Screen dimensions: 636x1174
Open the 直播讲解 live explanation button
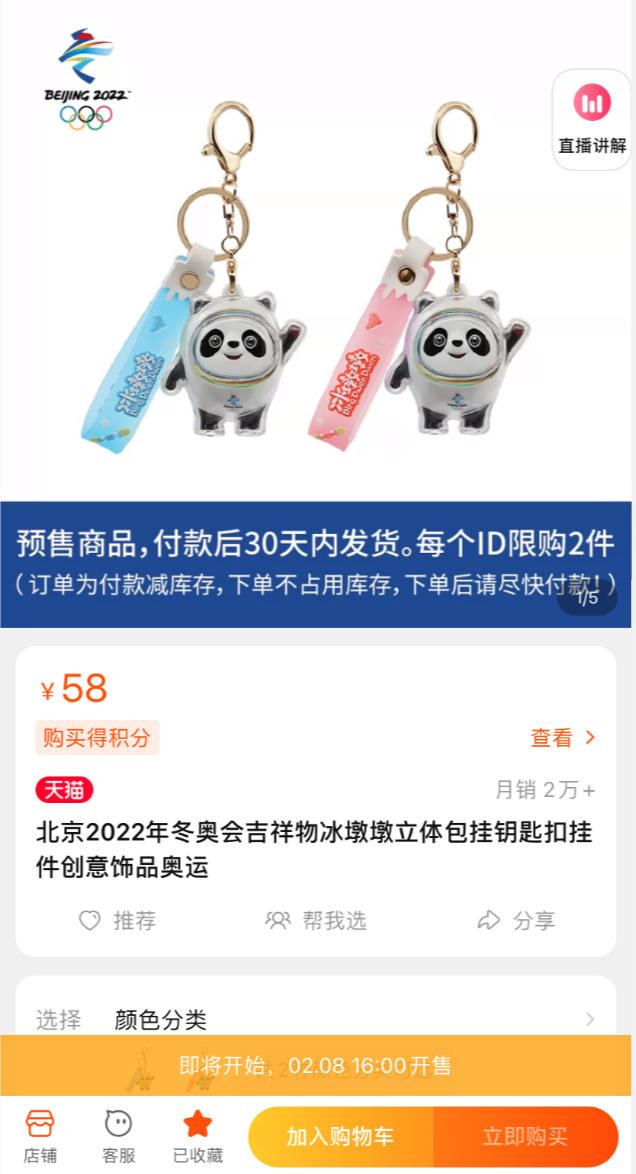click(x=592, y=120)
